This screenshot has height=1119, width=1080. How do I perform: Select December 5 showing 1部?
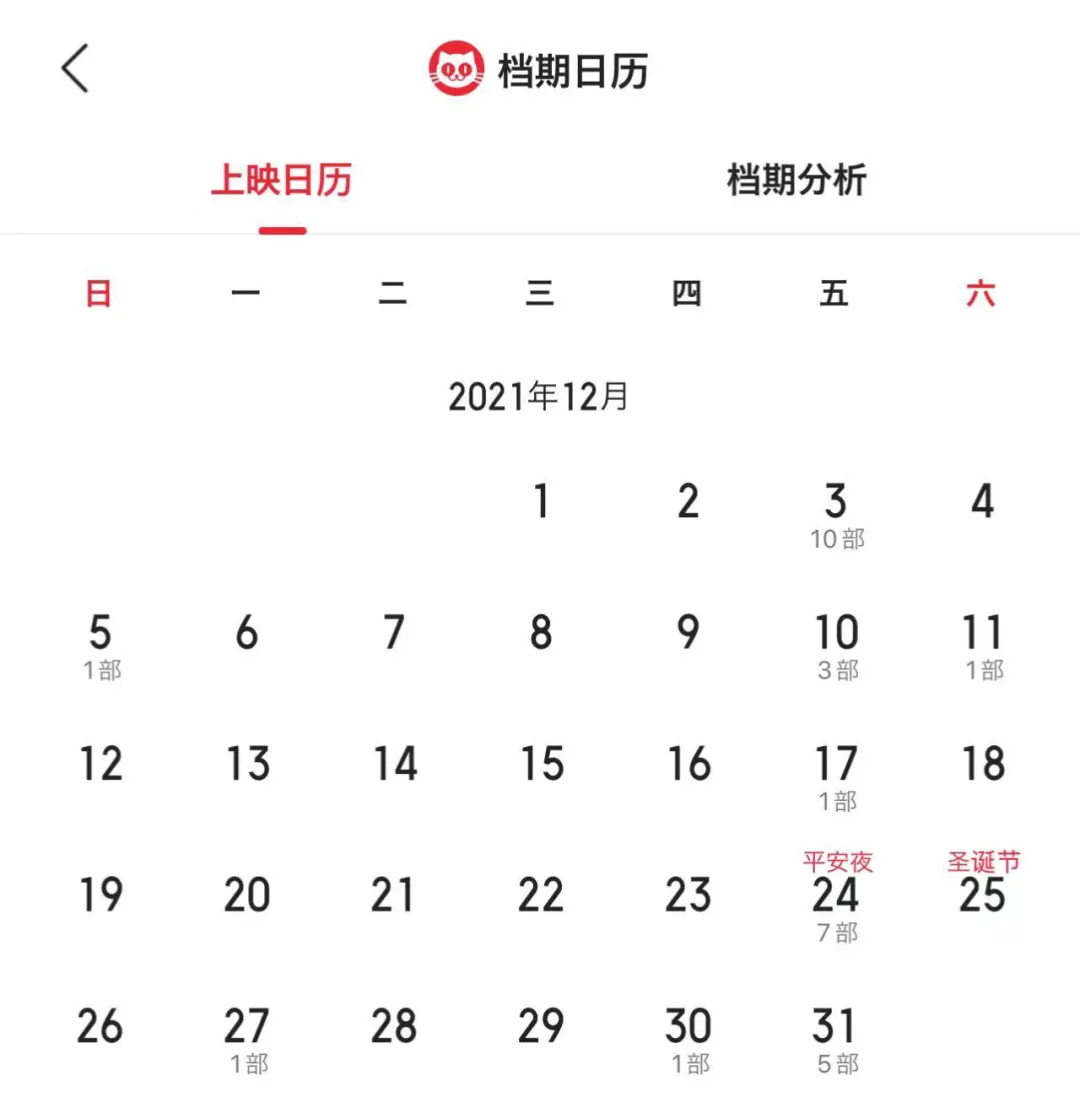pyautogui.click(x=101, y=645)
